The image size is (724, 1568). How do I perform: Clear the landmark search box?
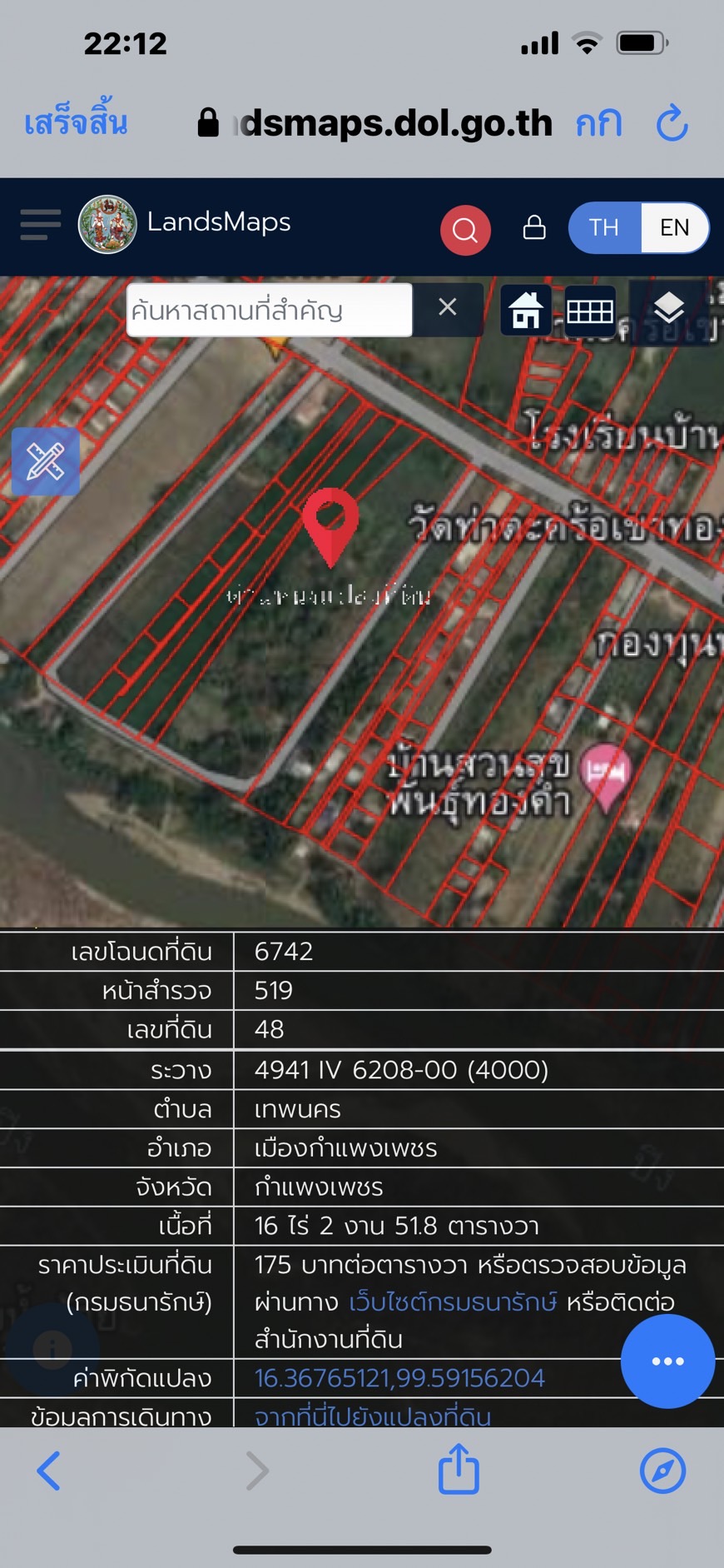(448, 308)
